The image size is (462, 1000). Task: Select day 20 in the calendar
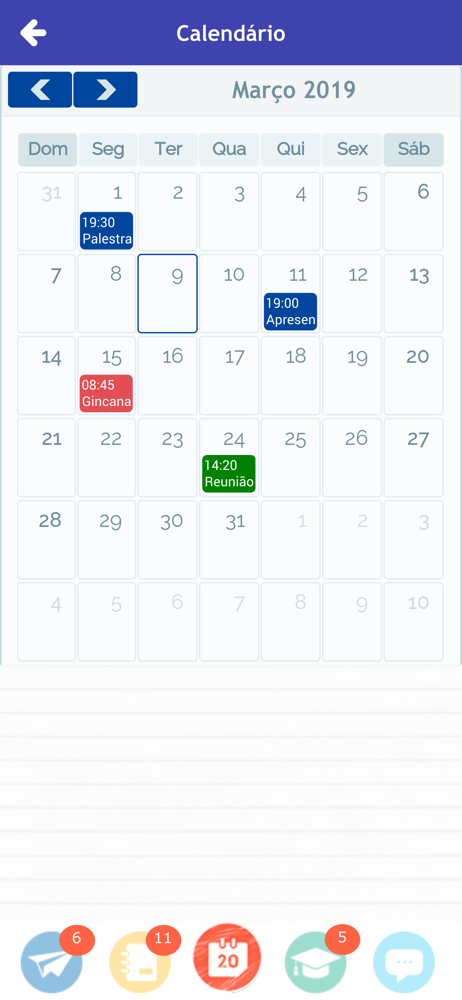pyautogui.click(x=414, y=376)
